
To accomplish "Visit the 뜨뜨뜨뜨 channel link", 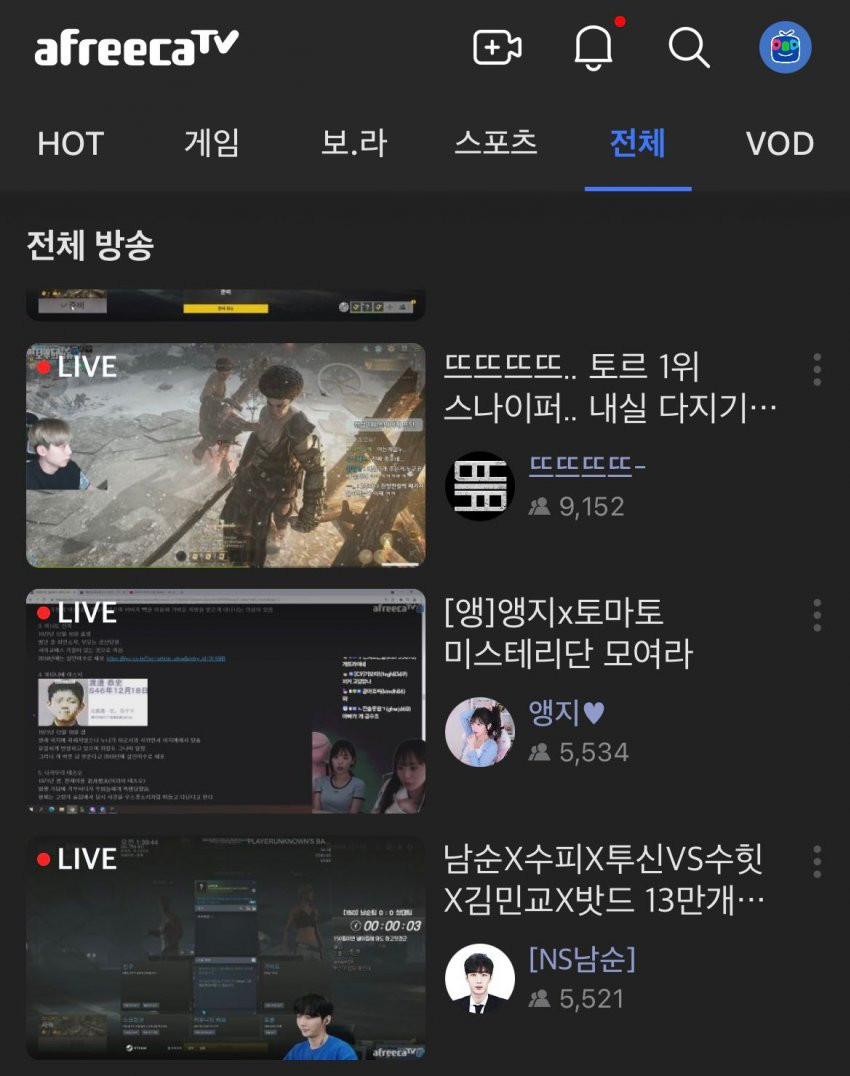I will 587,465.
